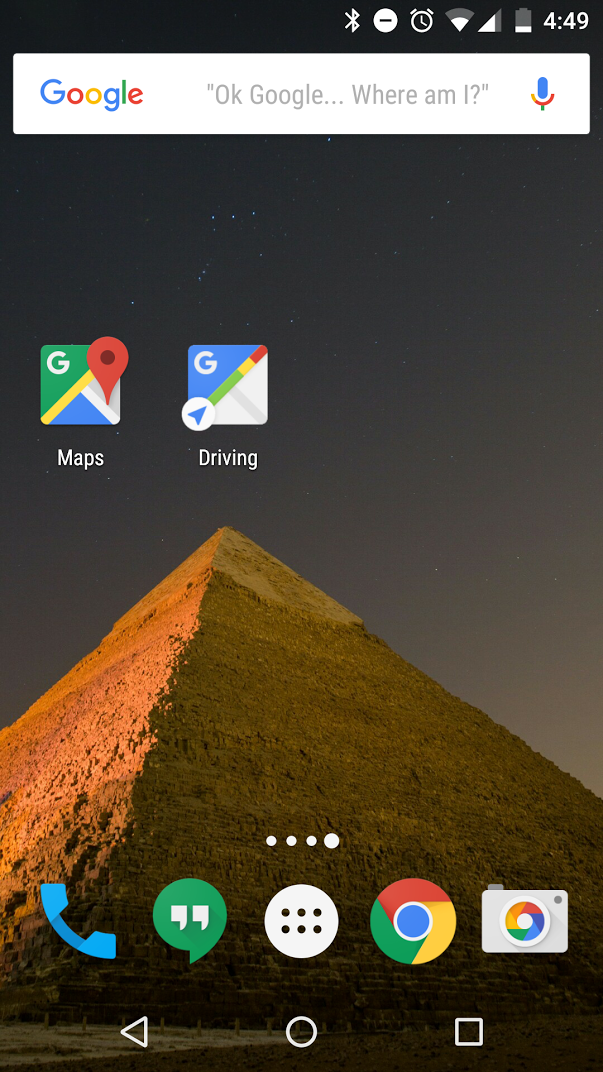This screenshot has width=603, height=1072.
Task: Launch the Driving shortcut
Action: [228, 386]
